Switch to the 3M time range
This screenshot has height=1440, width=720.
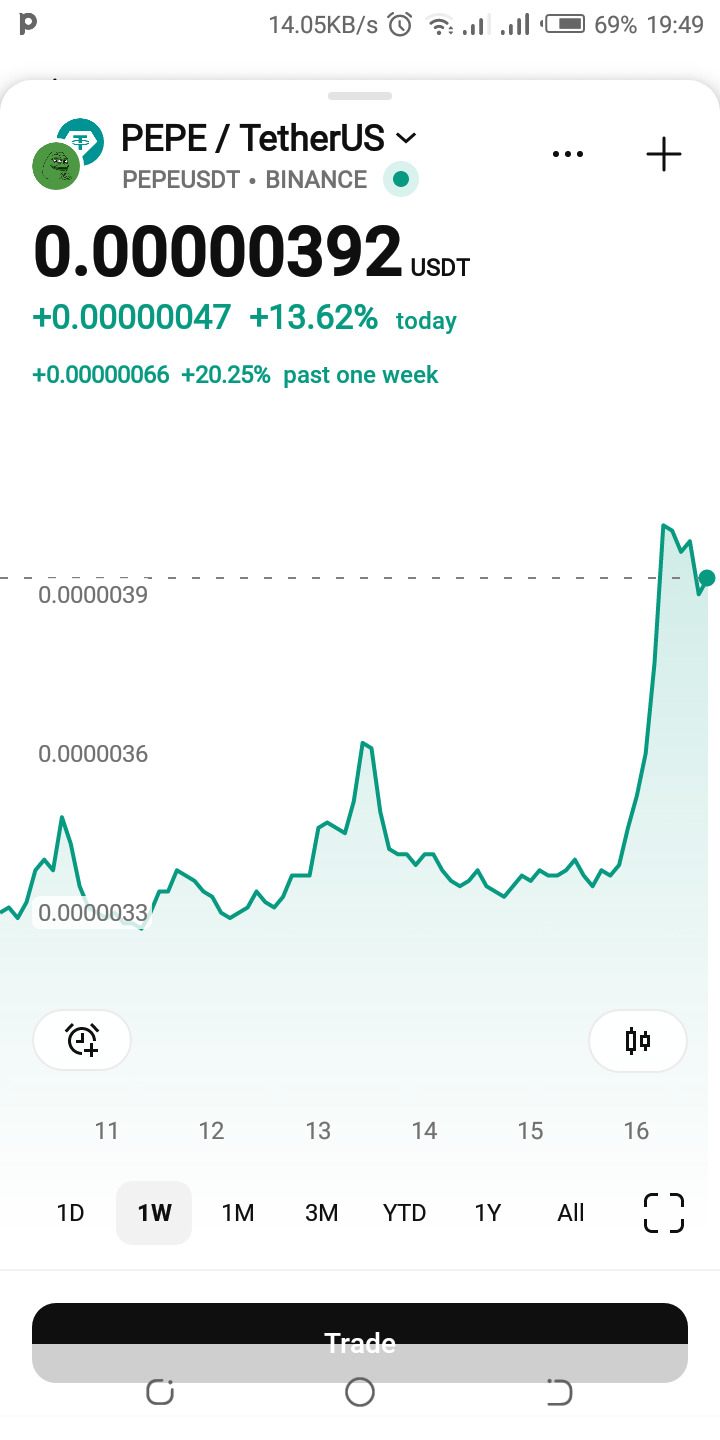click(x=321, y=1213)
